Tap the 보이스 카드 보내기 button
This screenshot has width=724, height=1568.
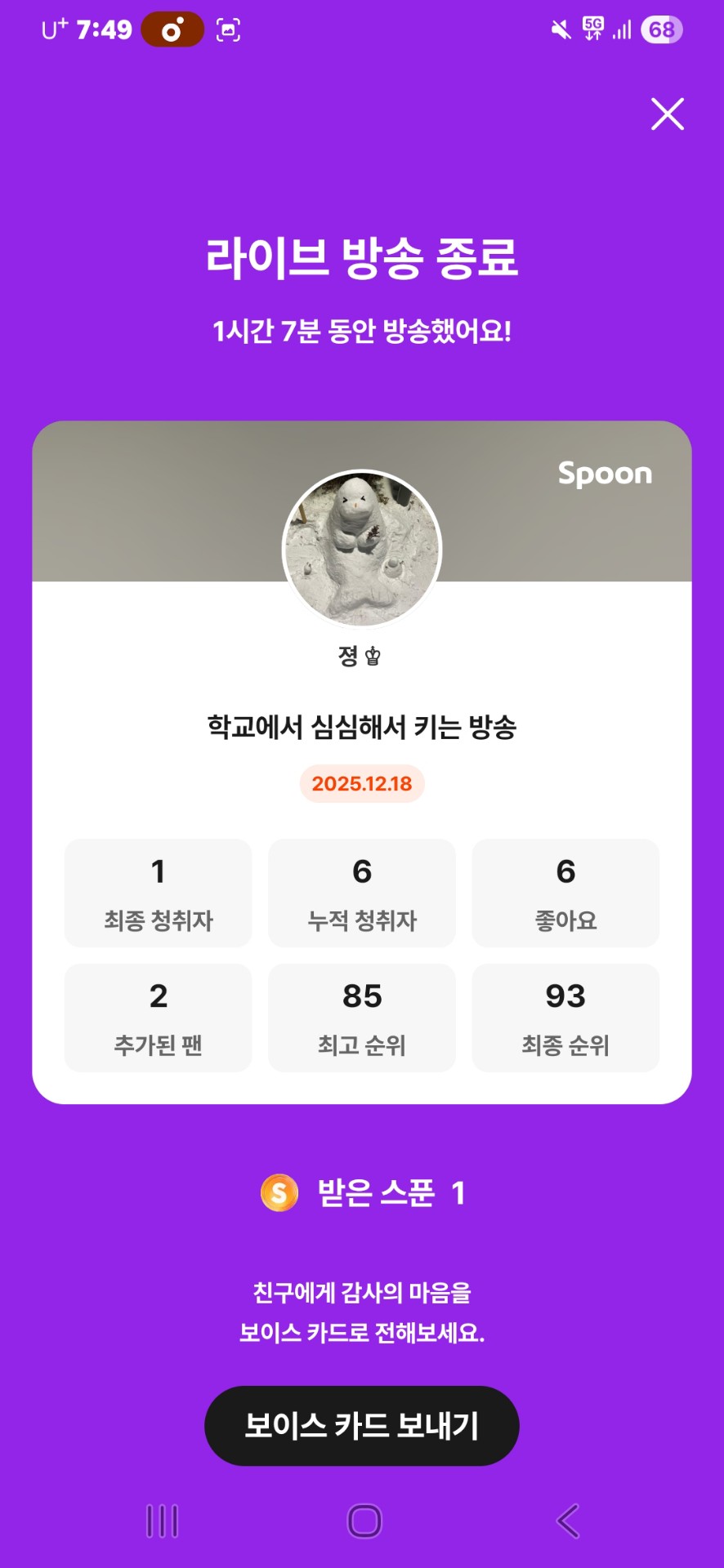coord(361,1425)
